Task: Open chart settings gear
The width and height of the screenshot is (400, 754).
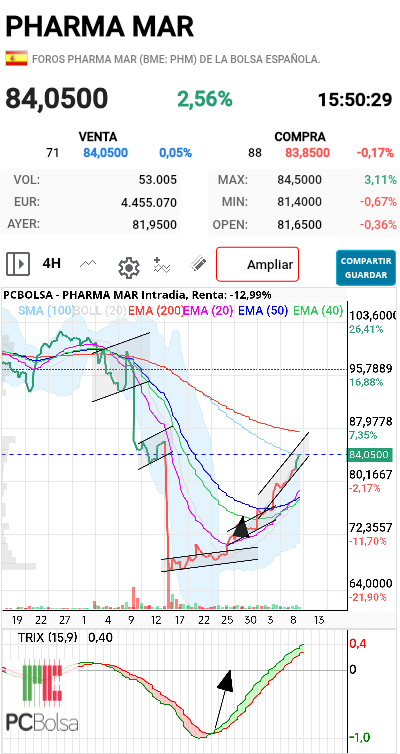Action: point(129,266)
